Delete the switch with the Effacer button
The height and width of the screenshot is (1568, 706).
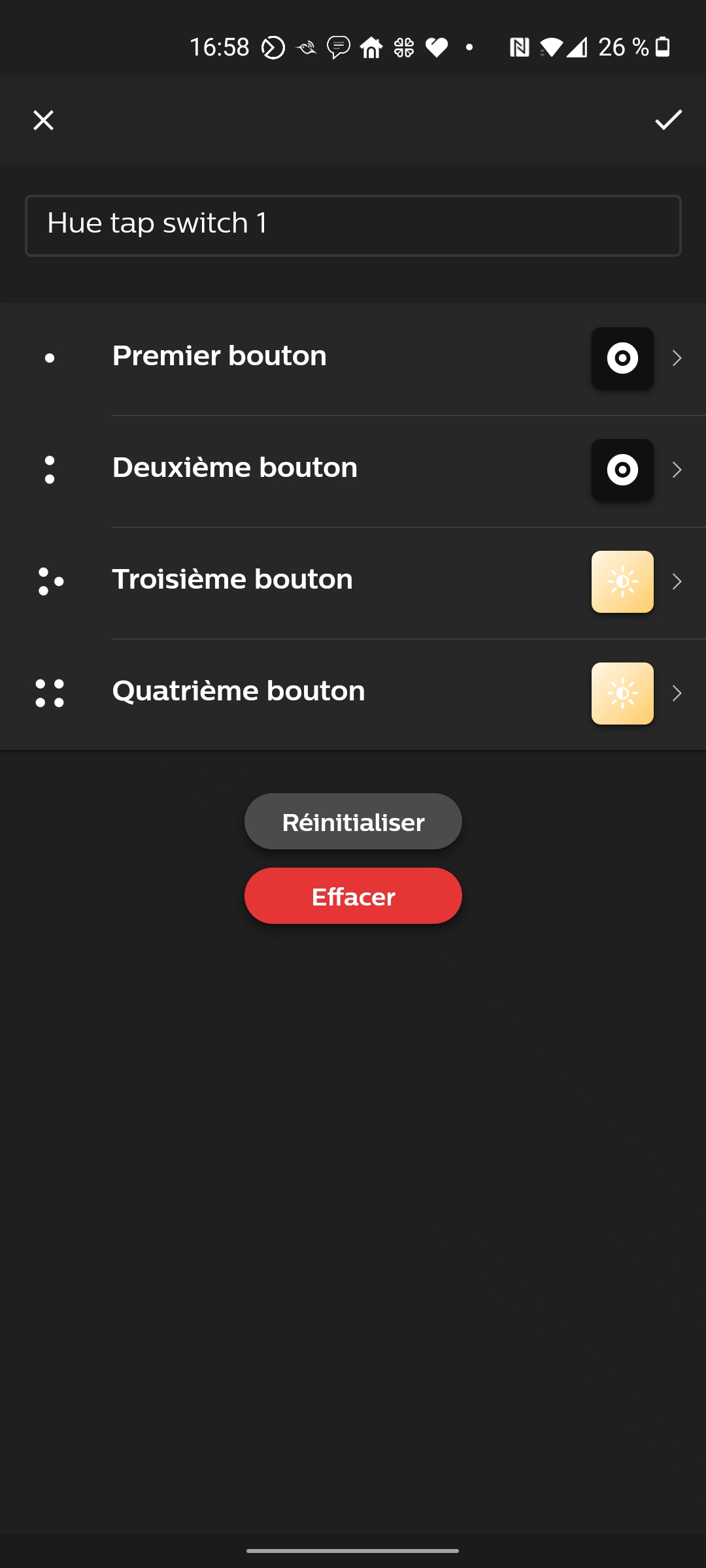click(x=353, y=896)
